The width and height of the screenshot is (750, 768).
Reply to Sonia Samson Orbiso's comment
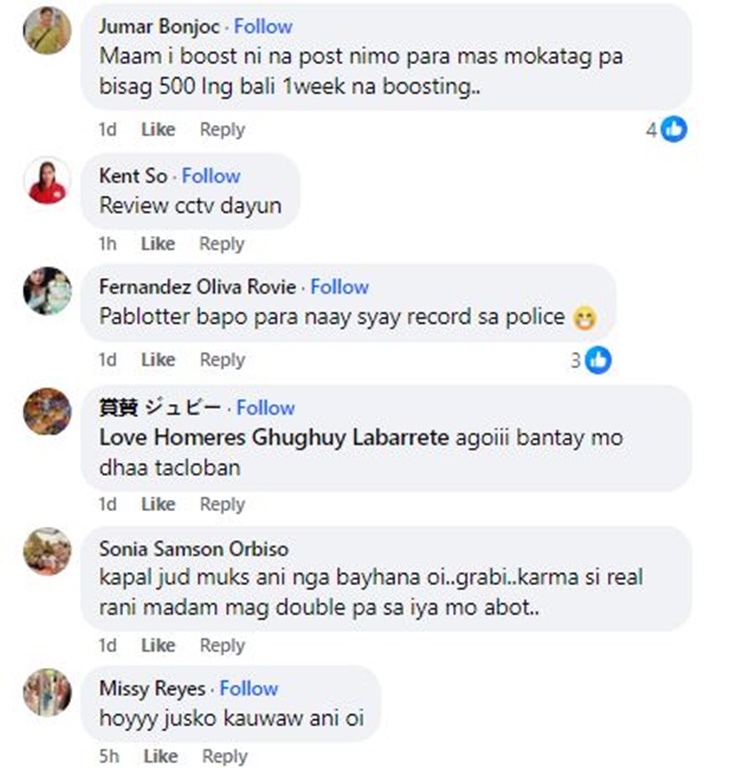coord(222,646)
